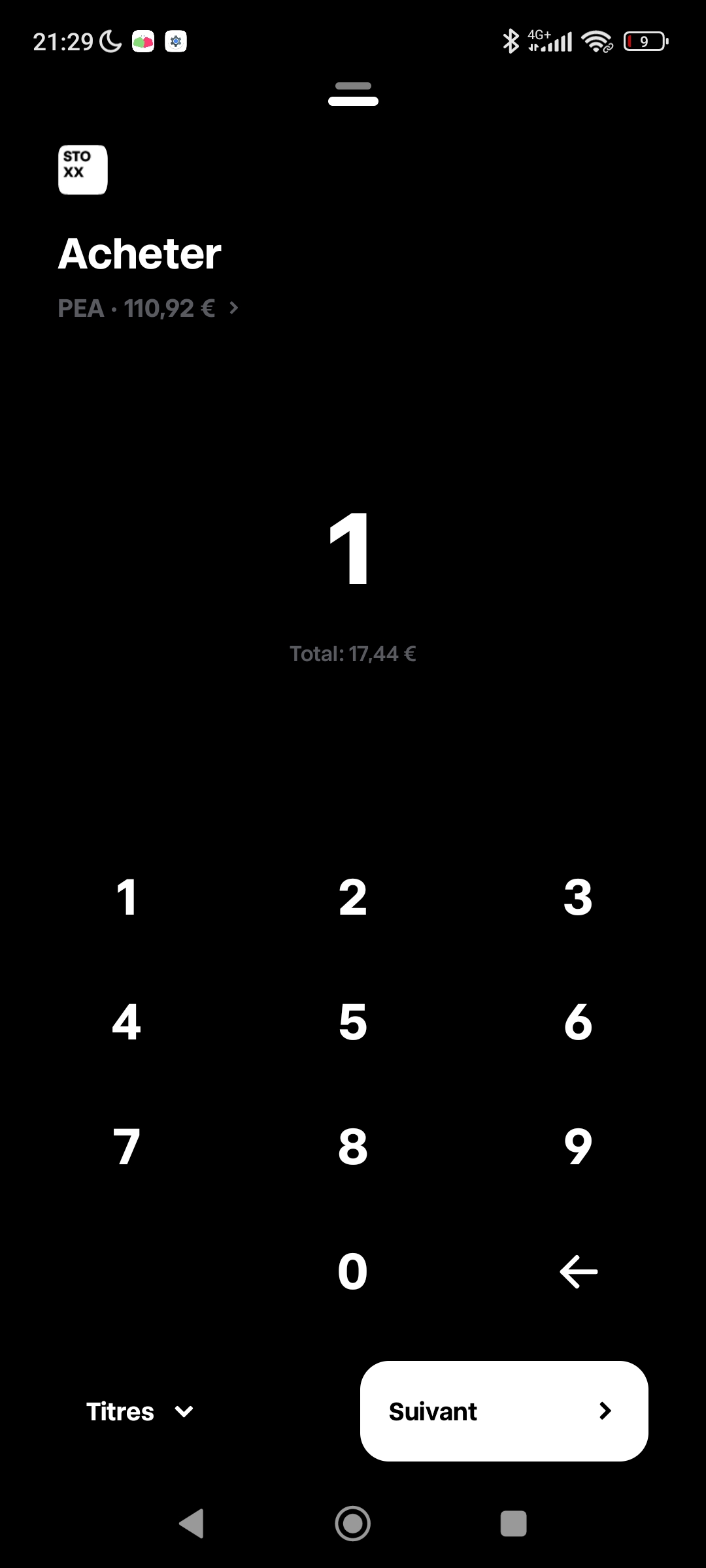Open the Titres dropdown
This screenshot has height=1568, width=706.
click(139, 1412)
